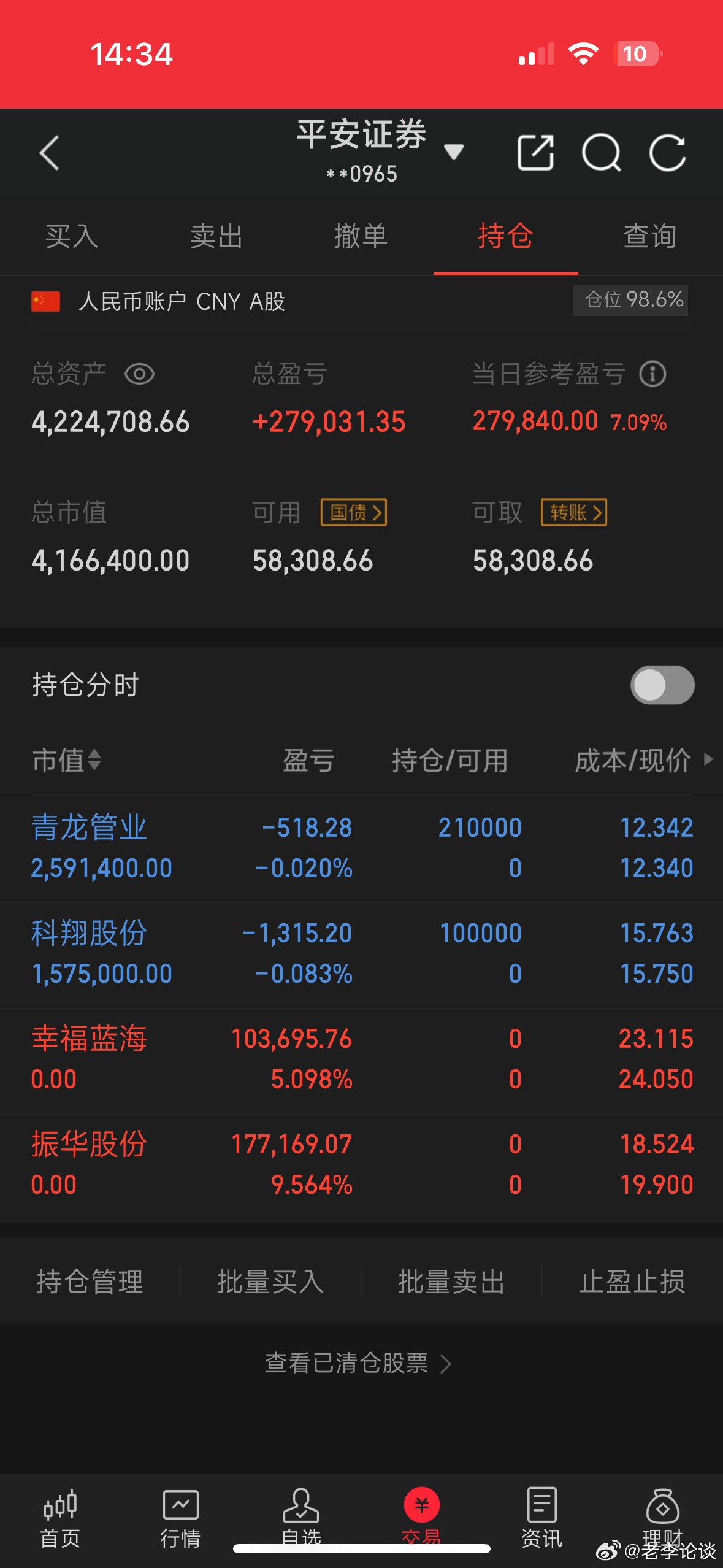Refresh account data with the reload icon

coord(667,153)
